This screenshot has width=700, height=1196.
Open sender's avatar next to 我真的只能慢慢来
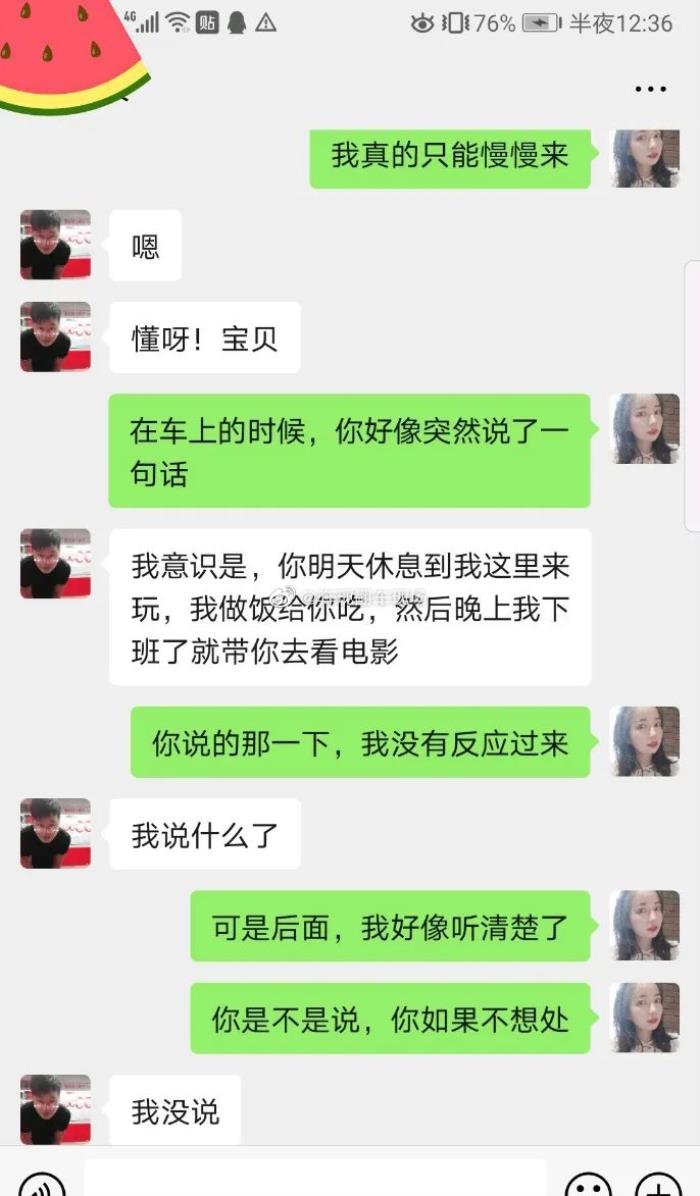(x=645, y=159)
